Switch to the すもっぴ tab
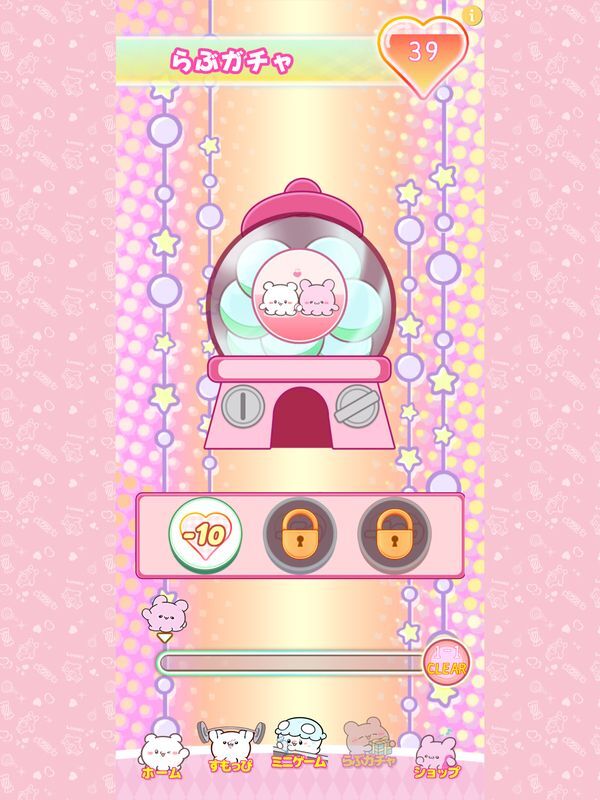Image resolution: width=600 pixels, height=800 pixels. [x=230, y=748]
